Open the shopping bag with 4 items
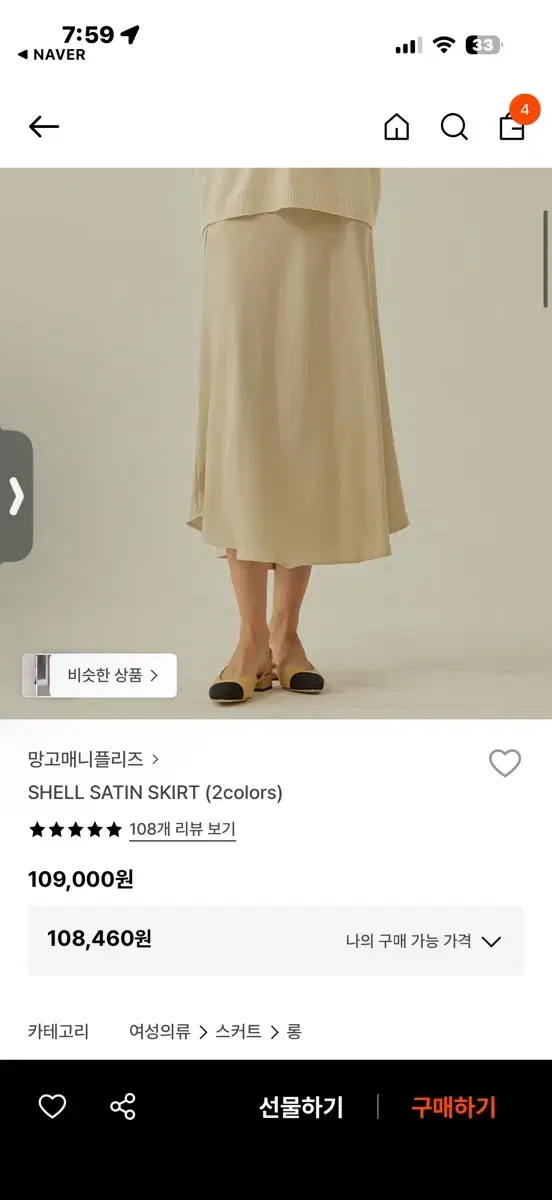The image size is (552, 1200). click(514, 123)
